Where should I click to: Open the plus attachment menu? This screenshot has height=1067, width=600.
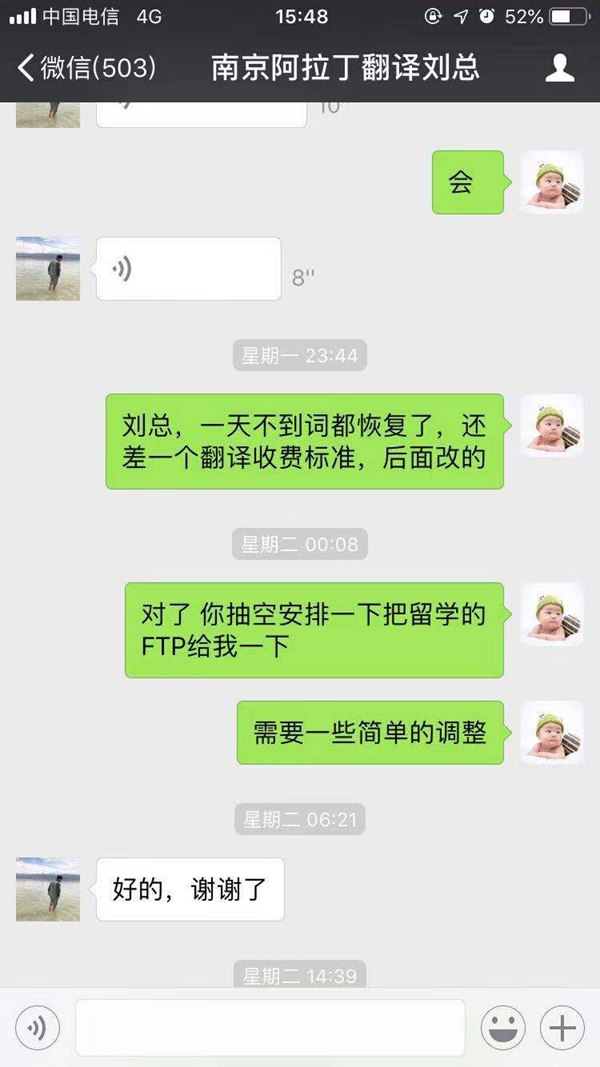pos(562,1027)
